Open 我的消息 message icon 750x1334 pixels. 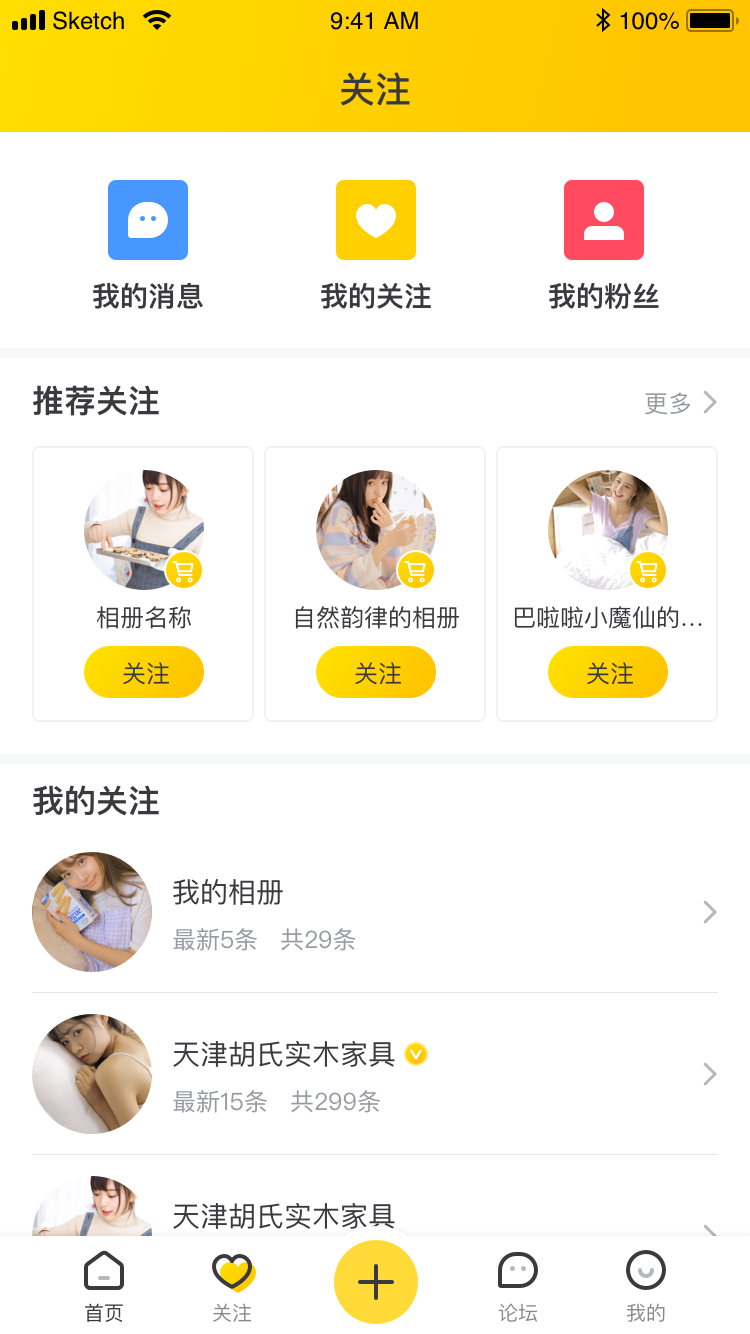(x=148, y=220)
